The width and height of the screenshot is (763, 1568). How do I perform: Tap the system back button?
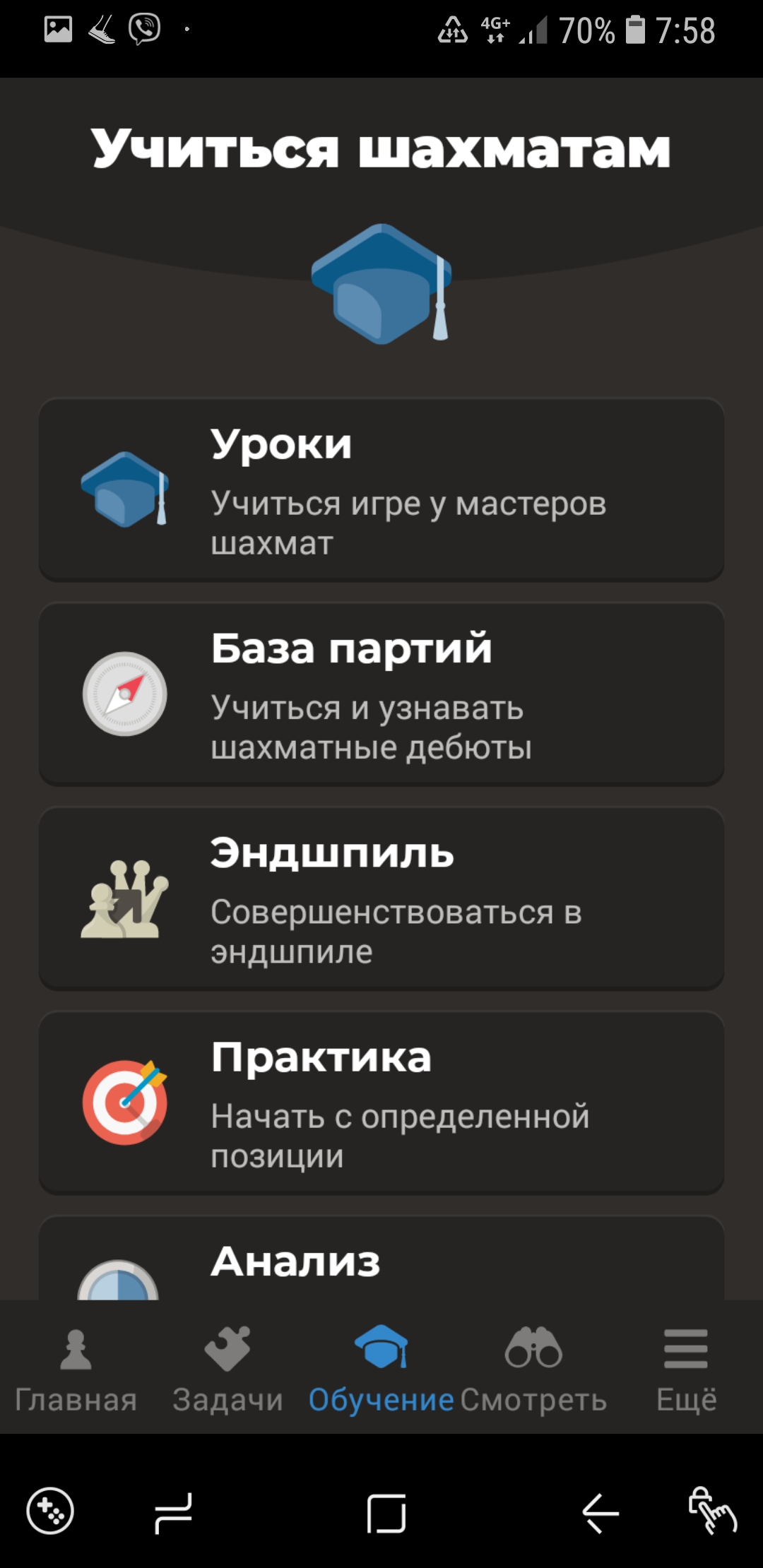click(601, 1513)
